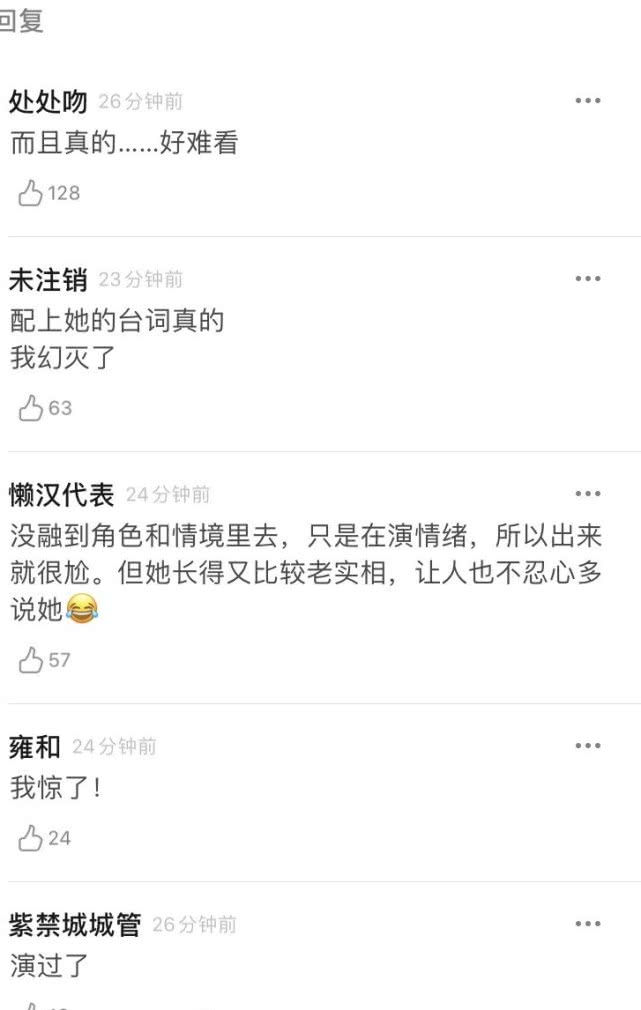Open the overflow menu on 紫禁城城管's comment
This screenshot has height=1010, width=641.
coord(588,924)
